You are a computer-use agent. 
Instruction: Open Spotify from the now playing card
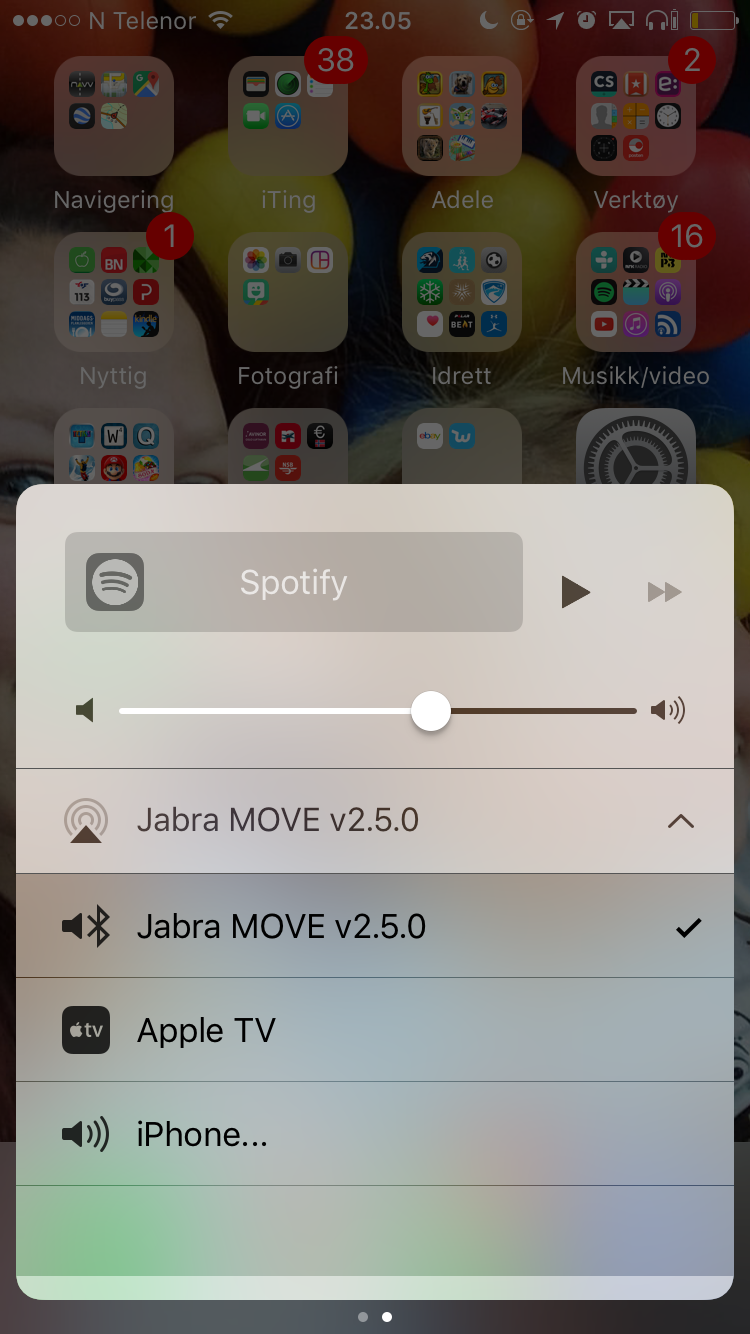click(x=294, y=582)
